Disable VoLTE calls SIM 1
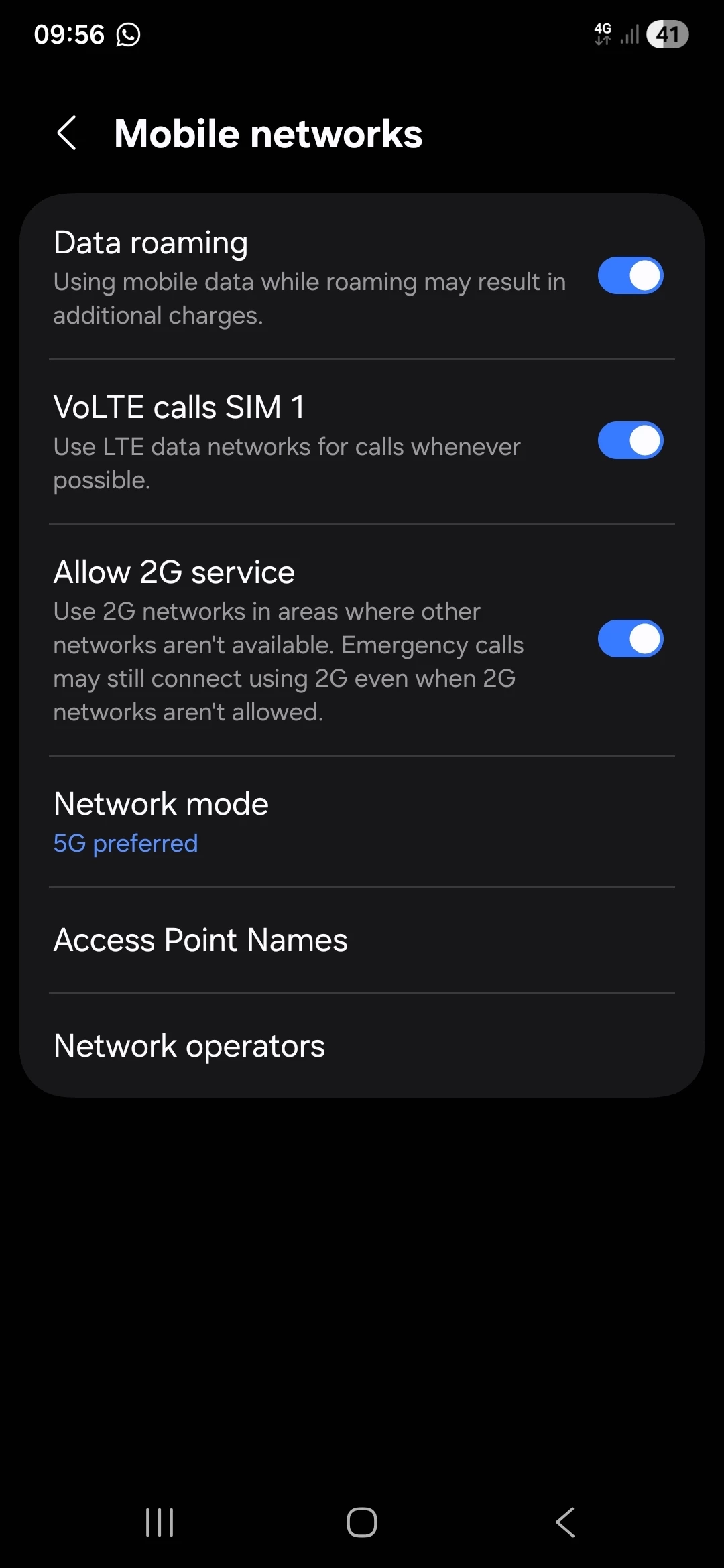 point(630,441)
